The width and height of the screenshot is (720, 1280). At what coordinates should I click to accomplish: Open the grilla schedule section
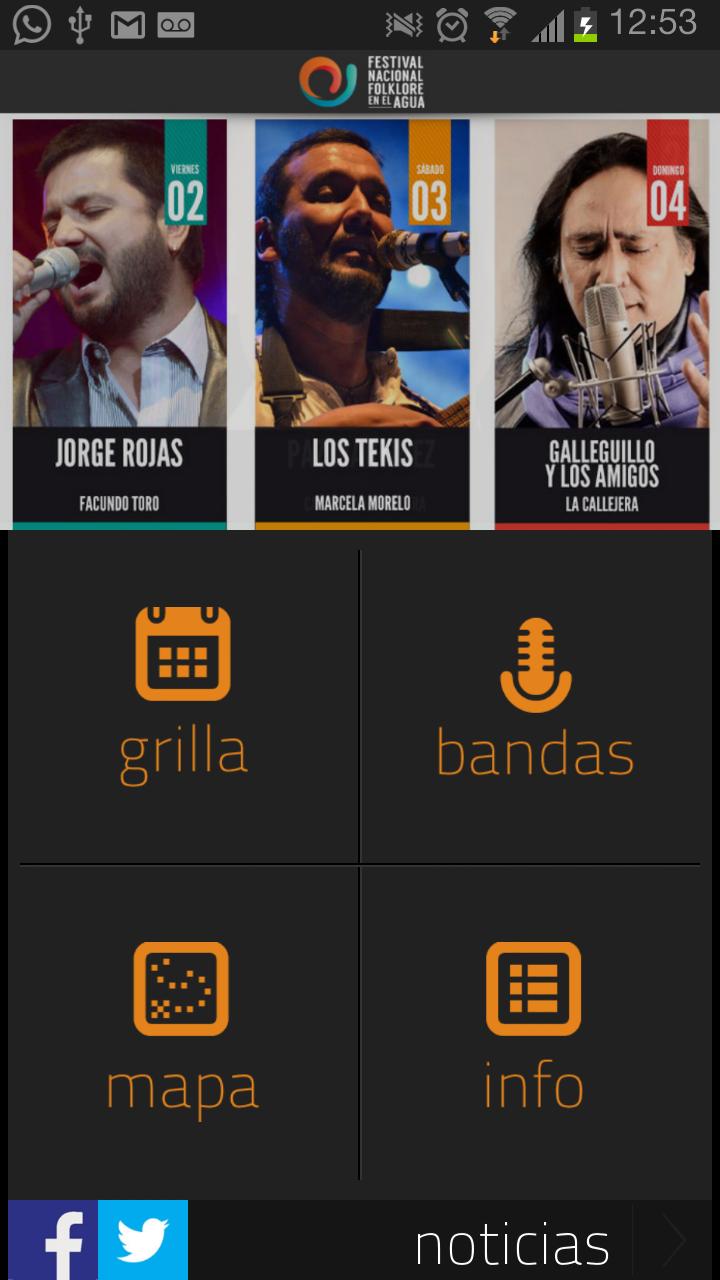click(183, 697)
